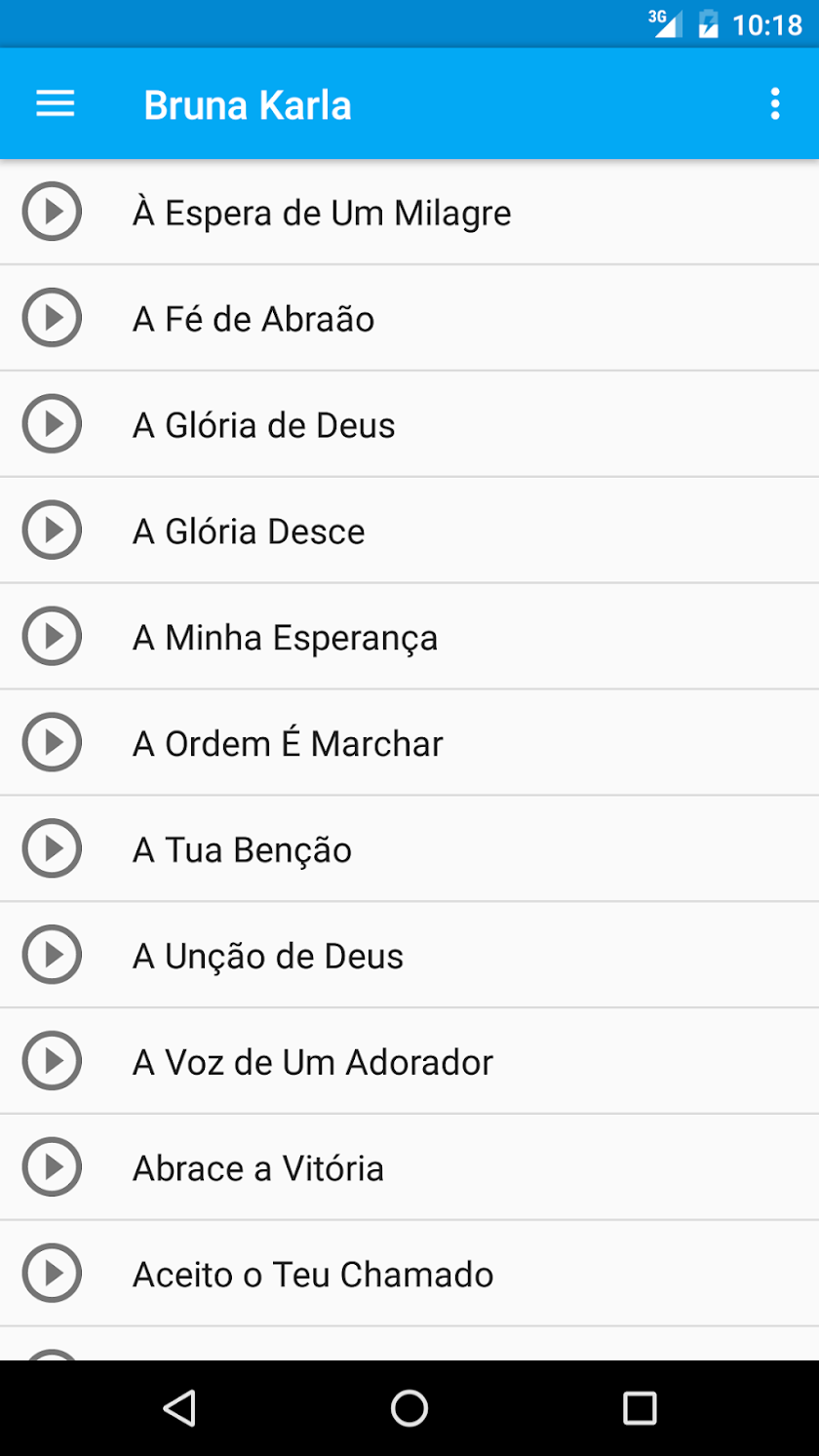
Task: Select A Fé de Abraão
Action: tap(253, 319)
